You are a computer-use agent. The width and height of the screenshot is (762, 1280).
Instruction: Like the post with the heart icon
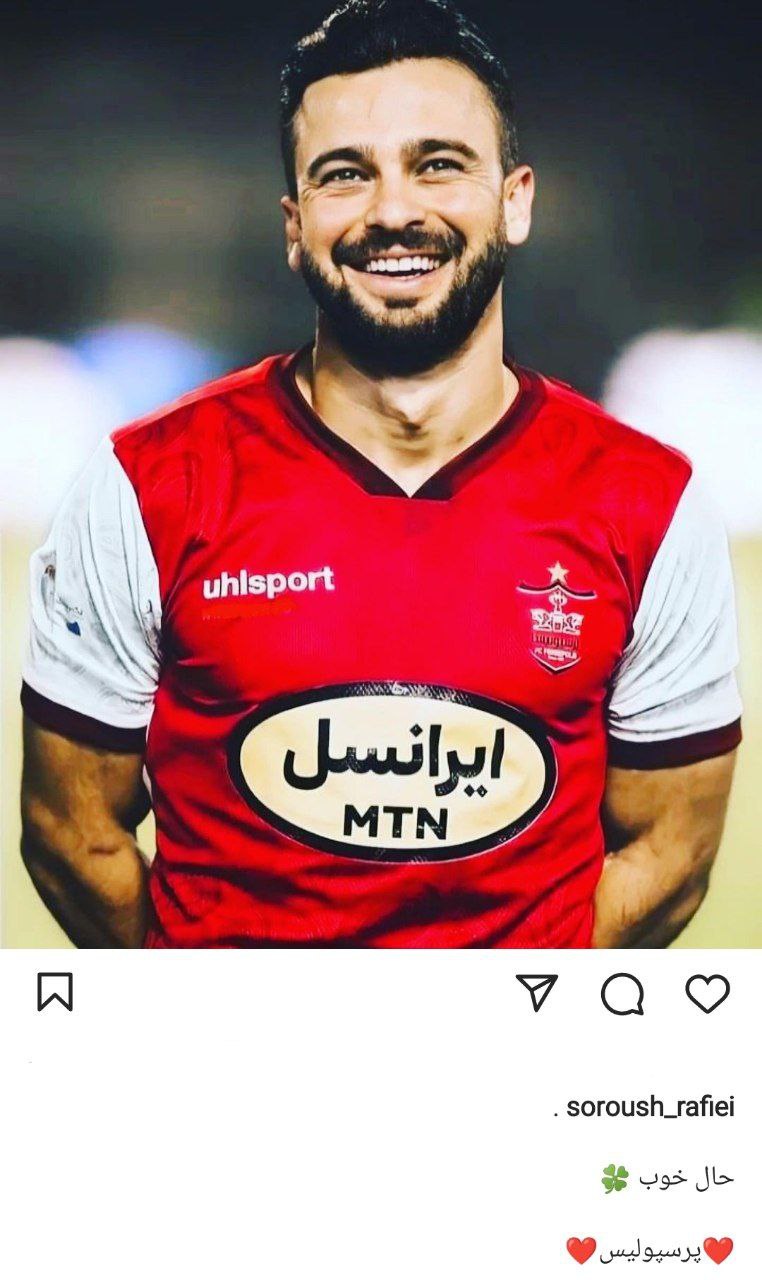pos(707,993)
